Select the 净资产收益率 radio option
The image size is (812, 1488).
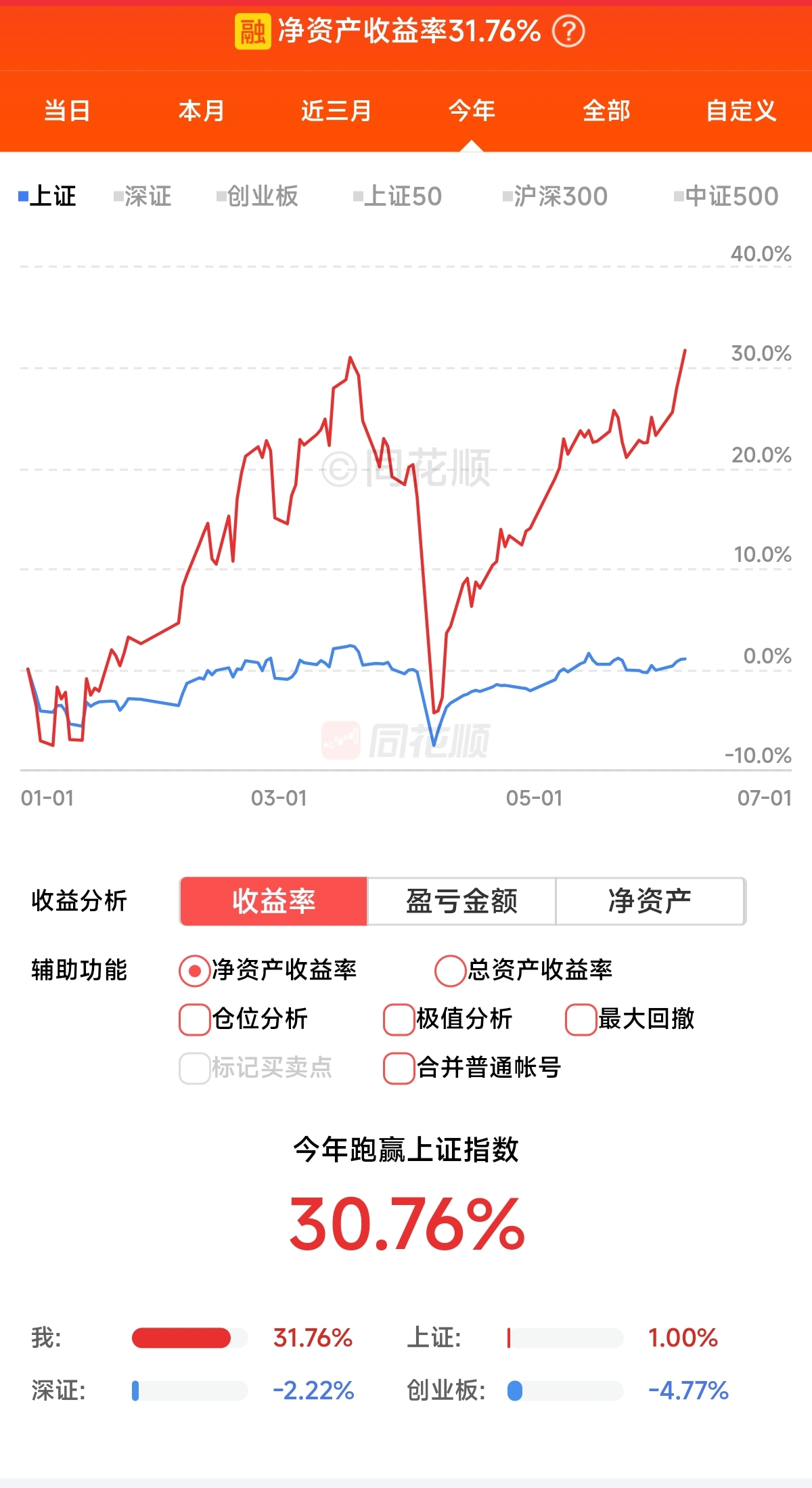[194, 971]
